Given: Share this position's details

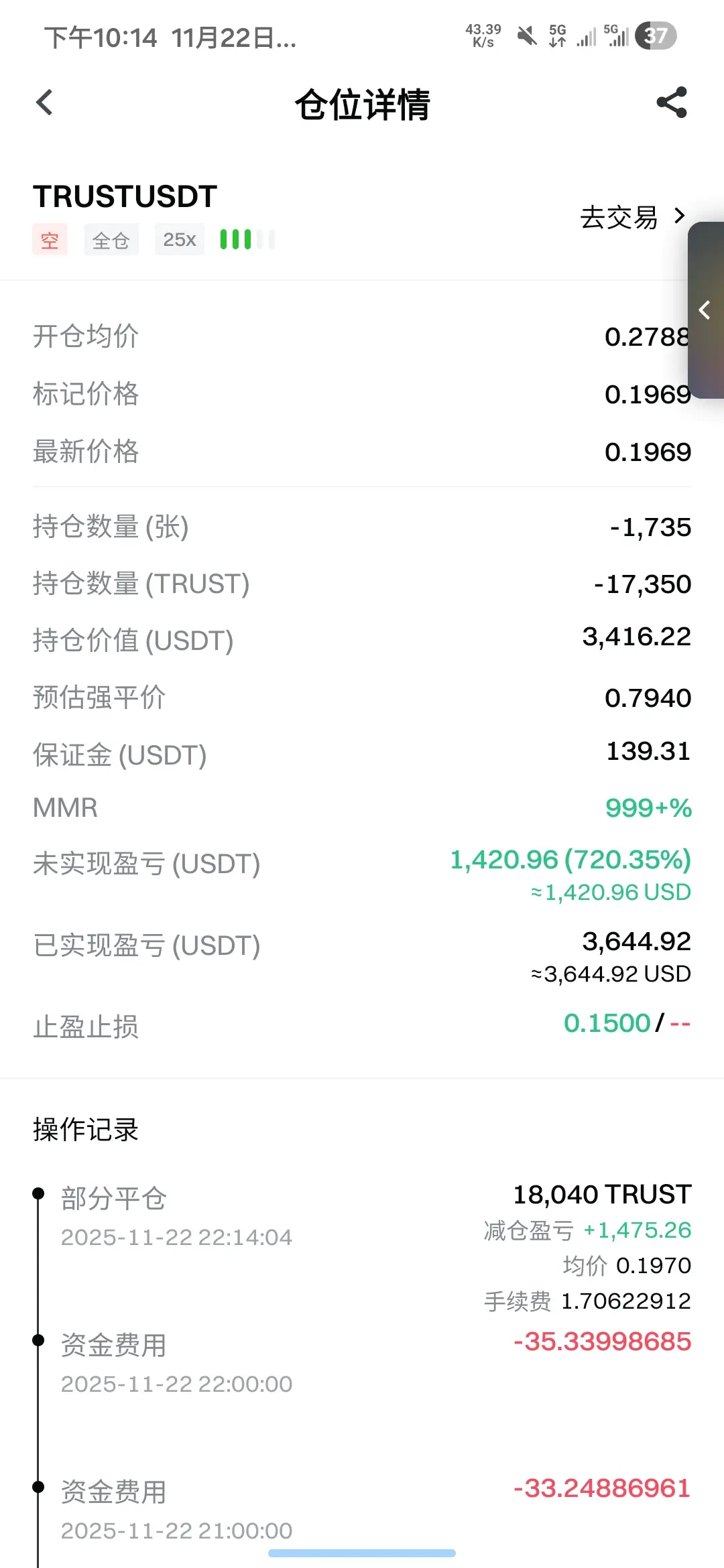Looking at the screenshot, I should click(x=672, y=103).
